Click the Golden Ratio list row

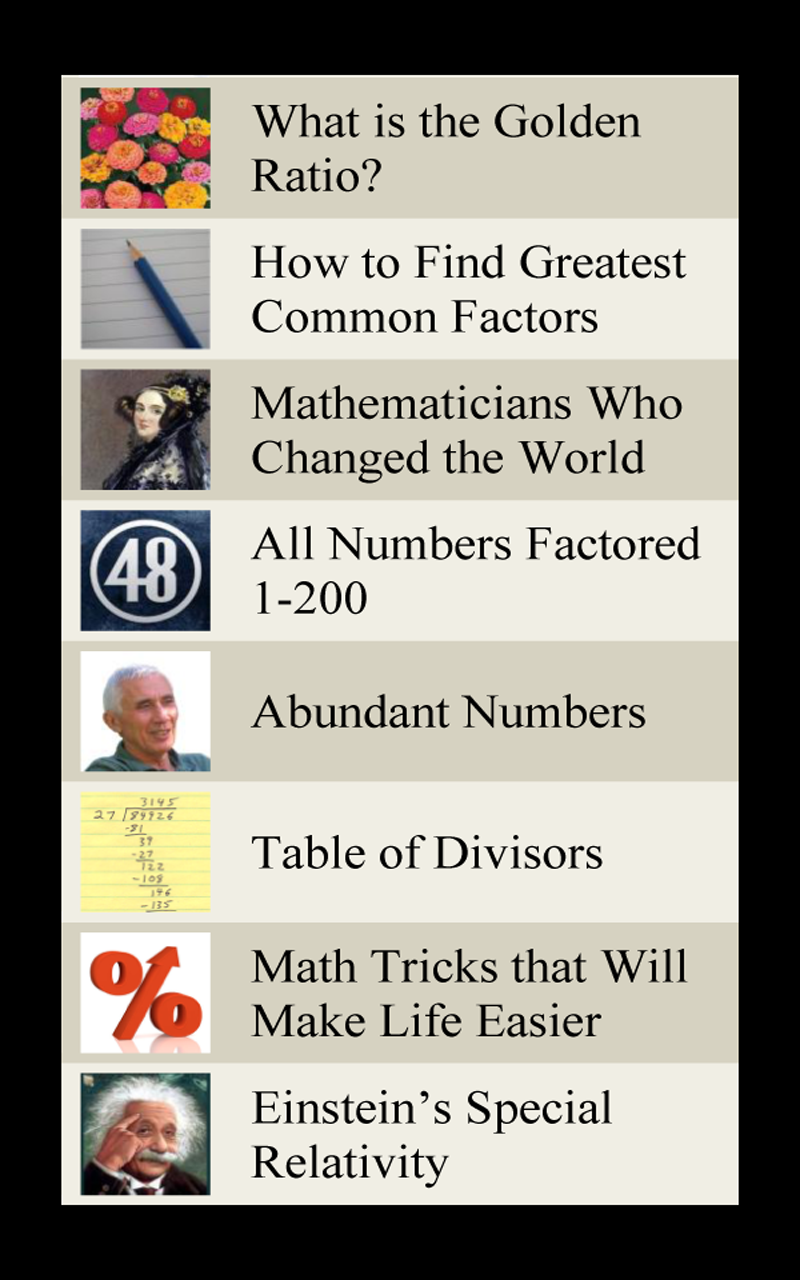[x=400, y=146]
